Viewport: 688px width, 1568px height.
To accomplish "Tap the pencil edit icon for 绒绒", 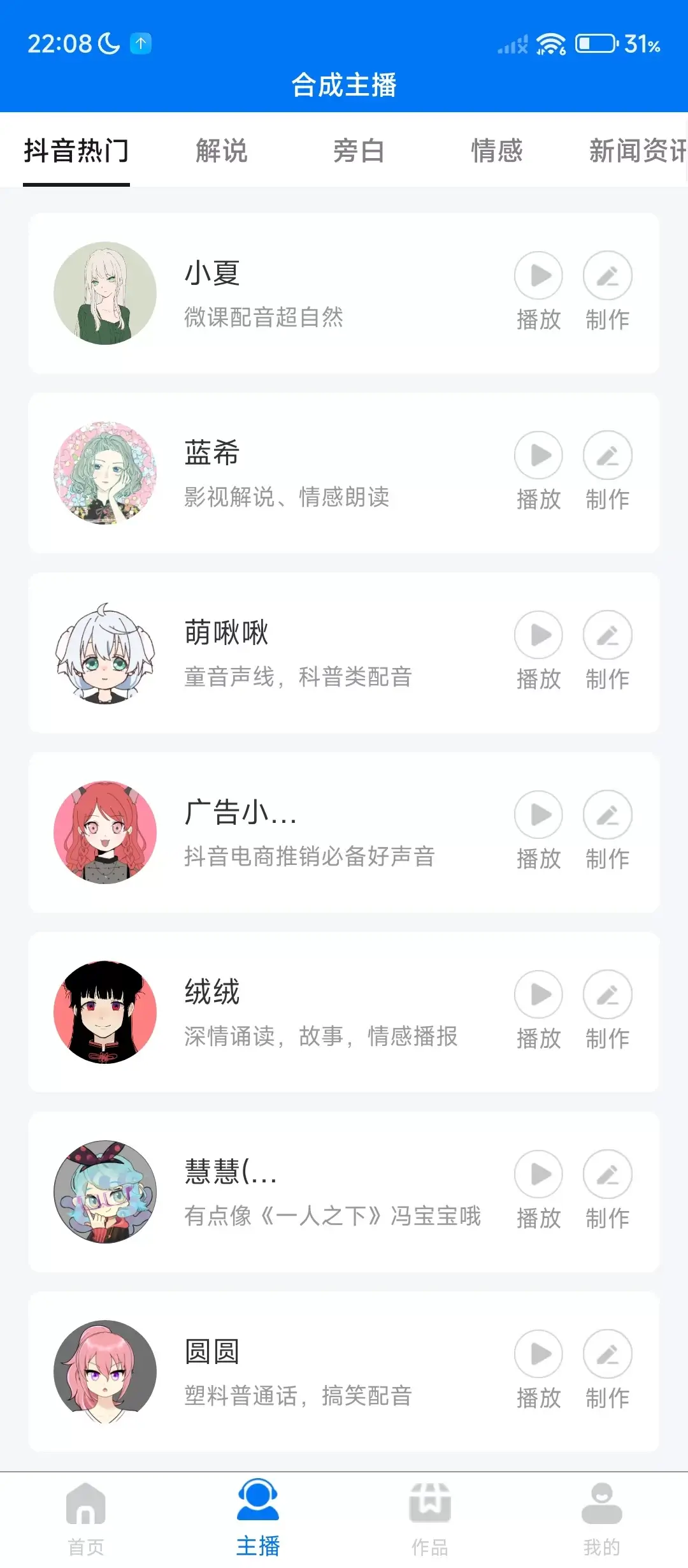I will pyautogui.click(x=607, y=994).
